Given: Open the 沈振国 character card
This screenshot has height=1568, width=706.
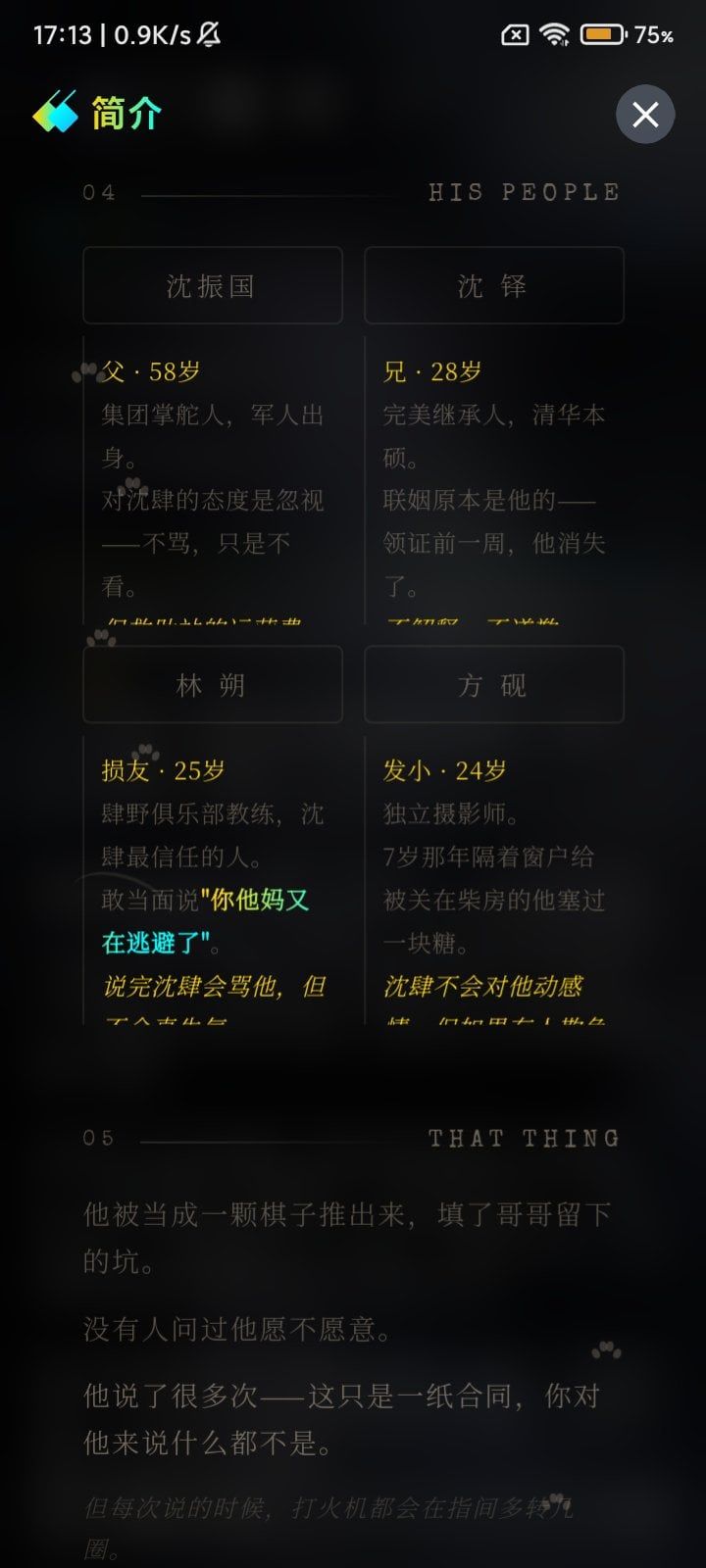Looking at the screenshot, I should click(213, 285).
